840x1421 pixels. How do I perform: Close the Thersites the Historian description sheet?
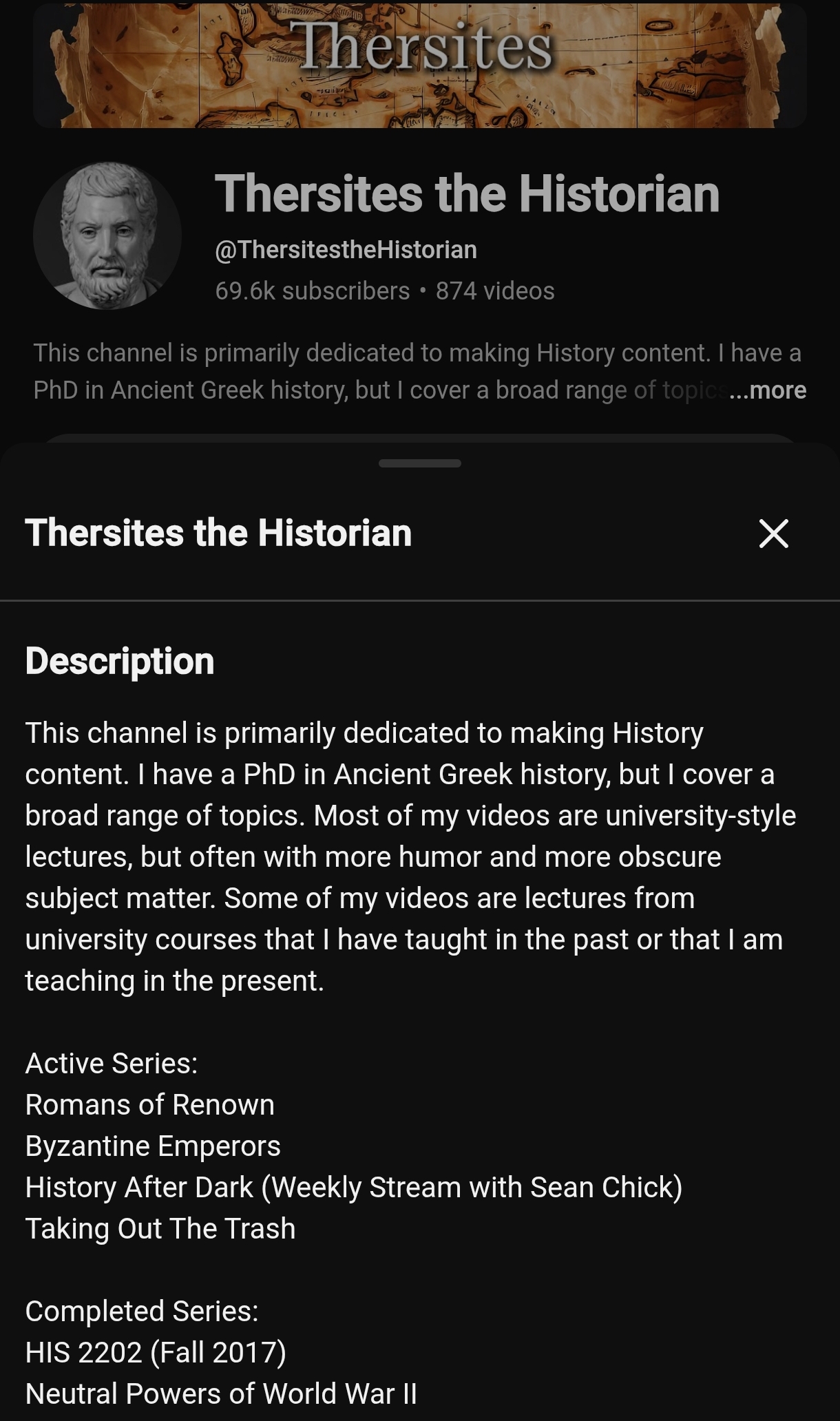(773, 534)
